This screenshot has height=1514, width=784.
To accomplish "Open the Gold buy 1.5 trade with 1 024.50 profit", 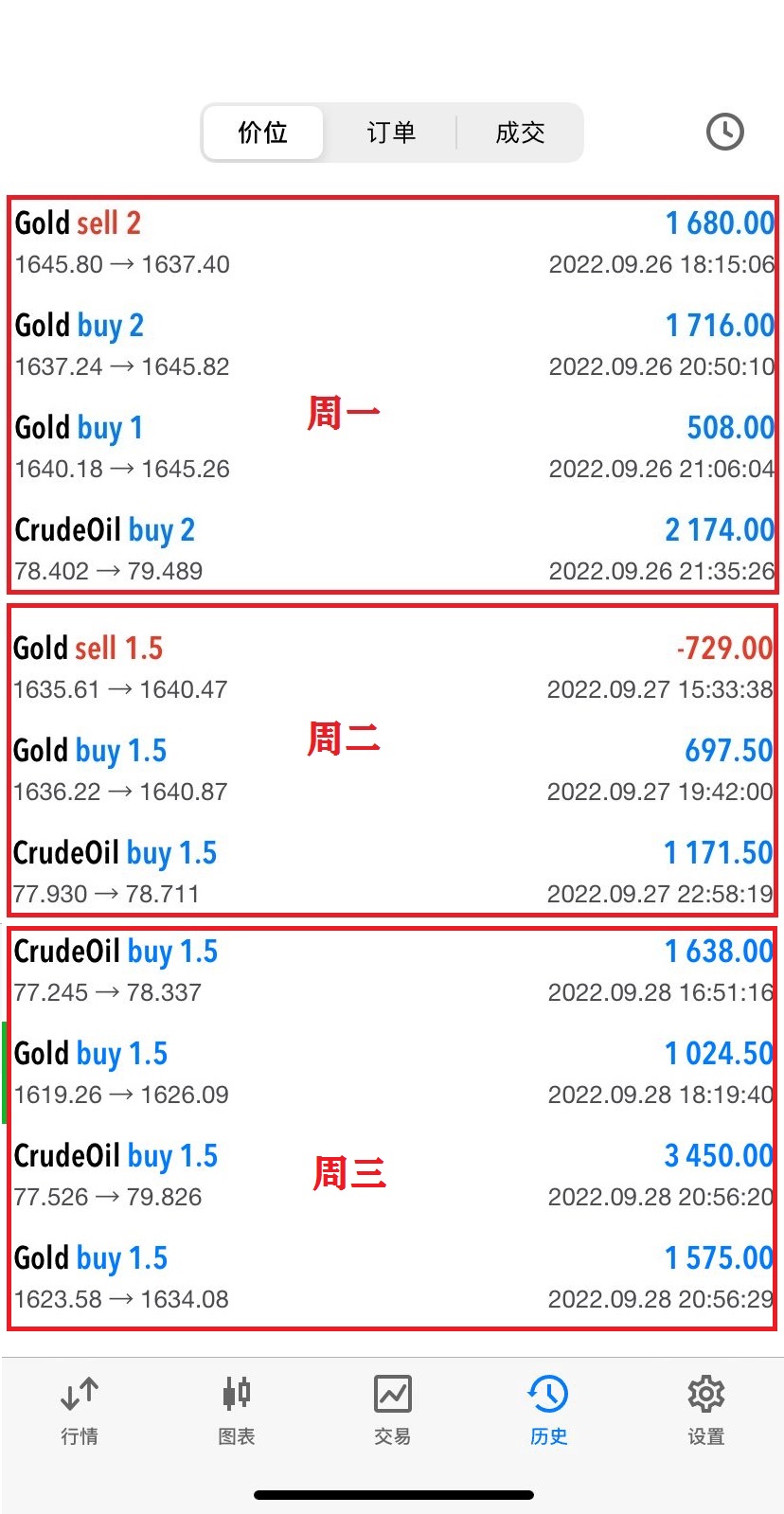I will [393, 1073].
